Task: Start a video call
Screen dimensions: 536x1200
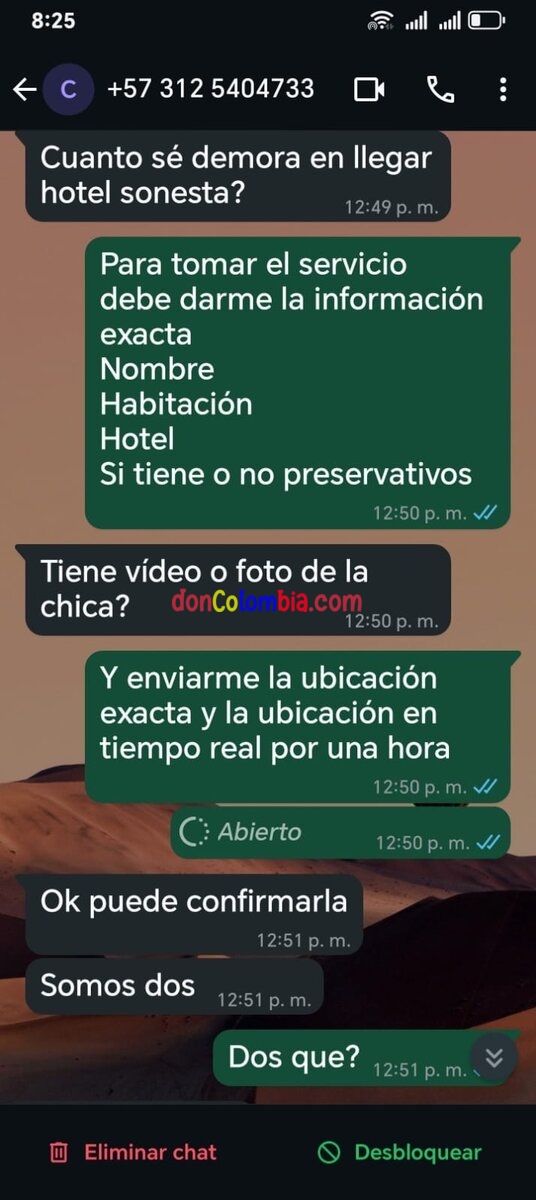Action: (x=370, y=89)
